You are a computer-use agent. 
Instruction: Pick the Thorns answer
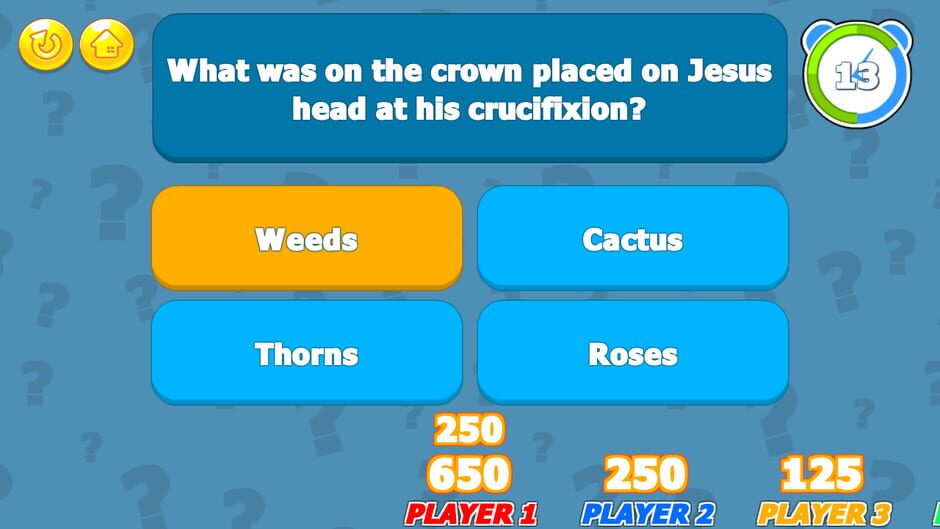[x=306, y=353]
